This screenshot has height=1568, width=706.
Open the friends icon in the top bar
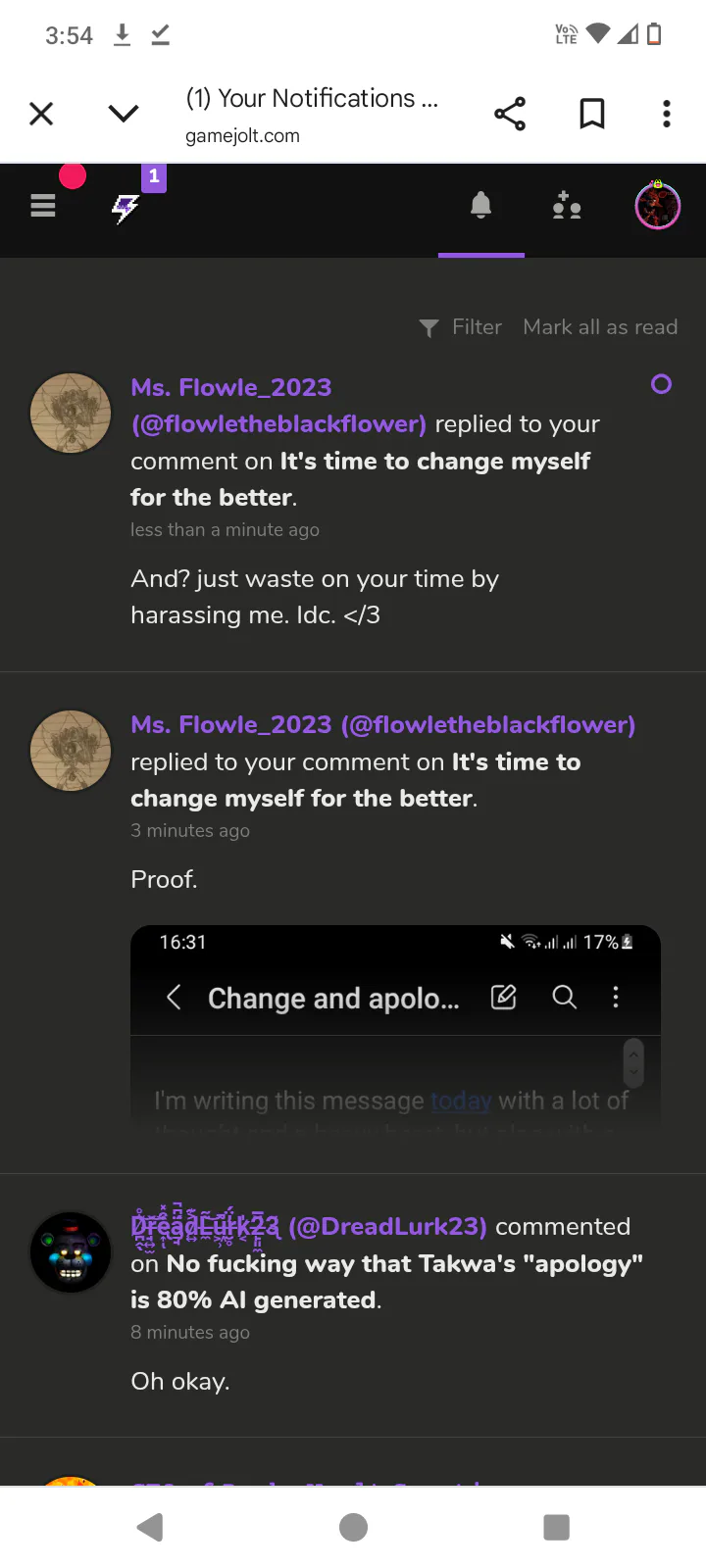click(567, 206)
